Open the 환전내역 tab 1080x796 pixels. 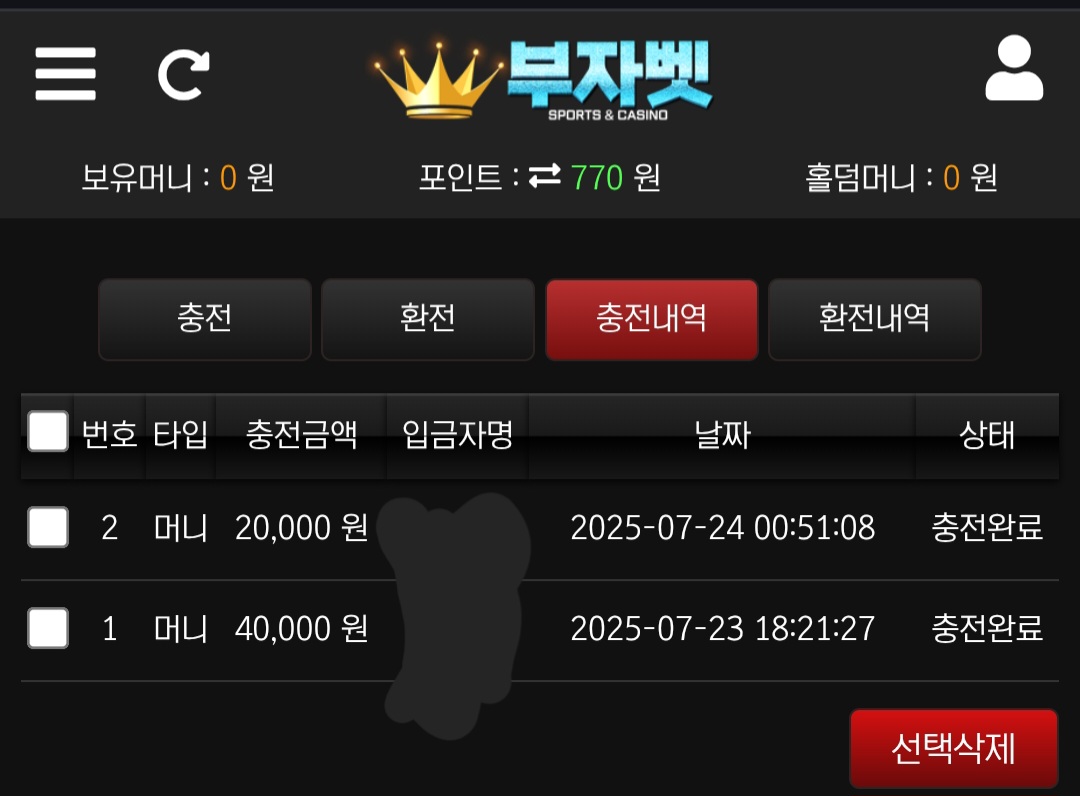click(874, 319)
